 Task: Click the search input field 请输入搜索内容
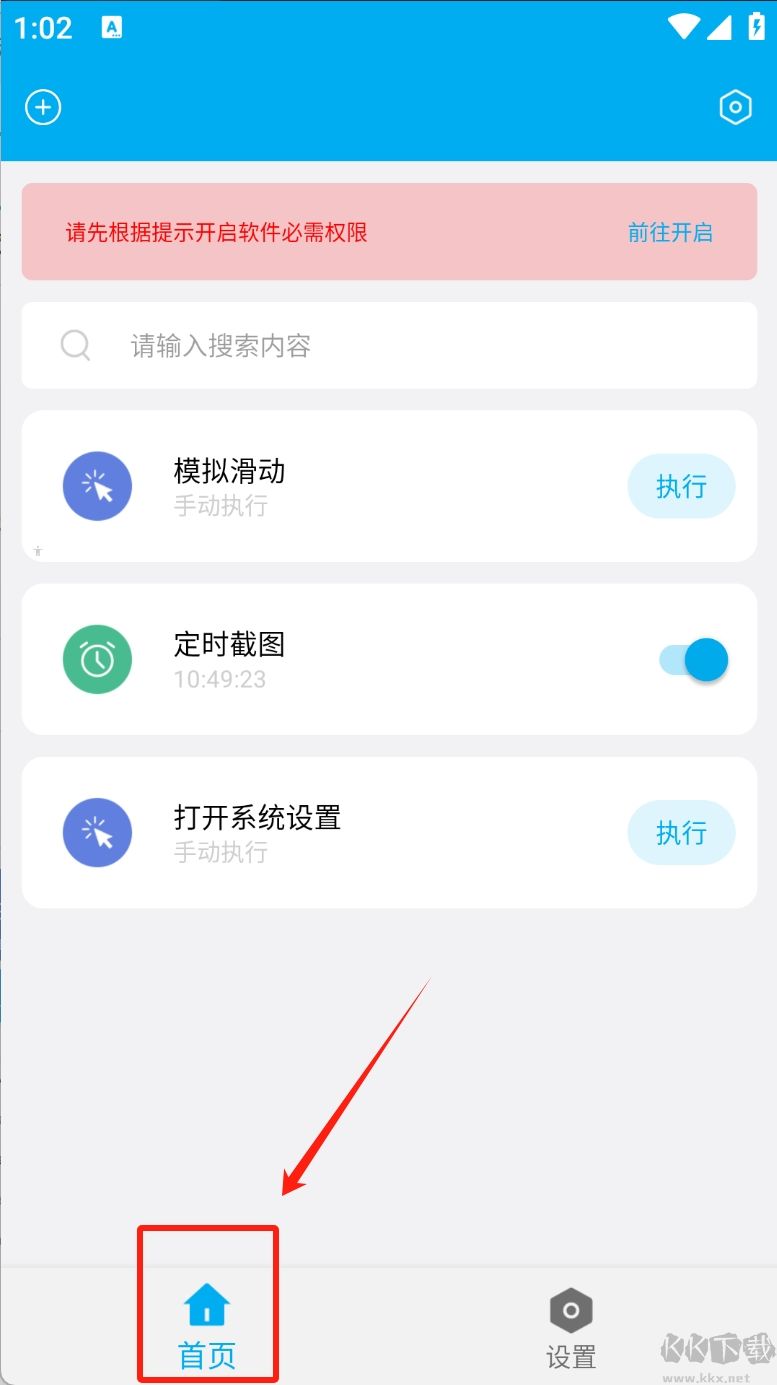[300, 345]
